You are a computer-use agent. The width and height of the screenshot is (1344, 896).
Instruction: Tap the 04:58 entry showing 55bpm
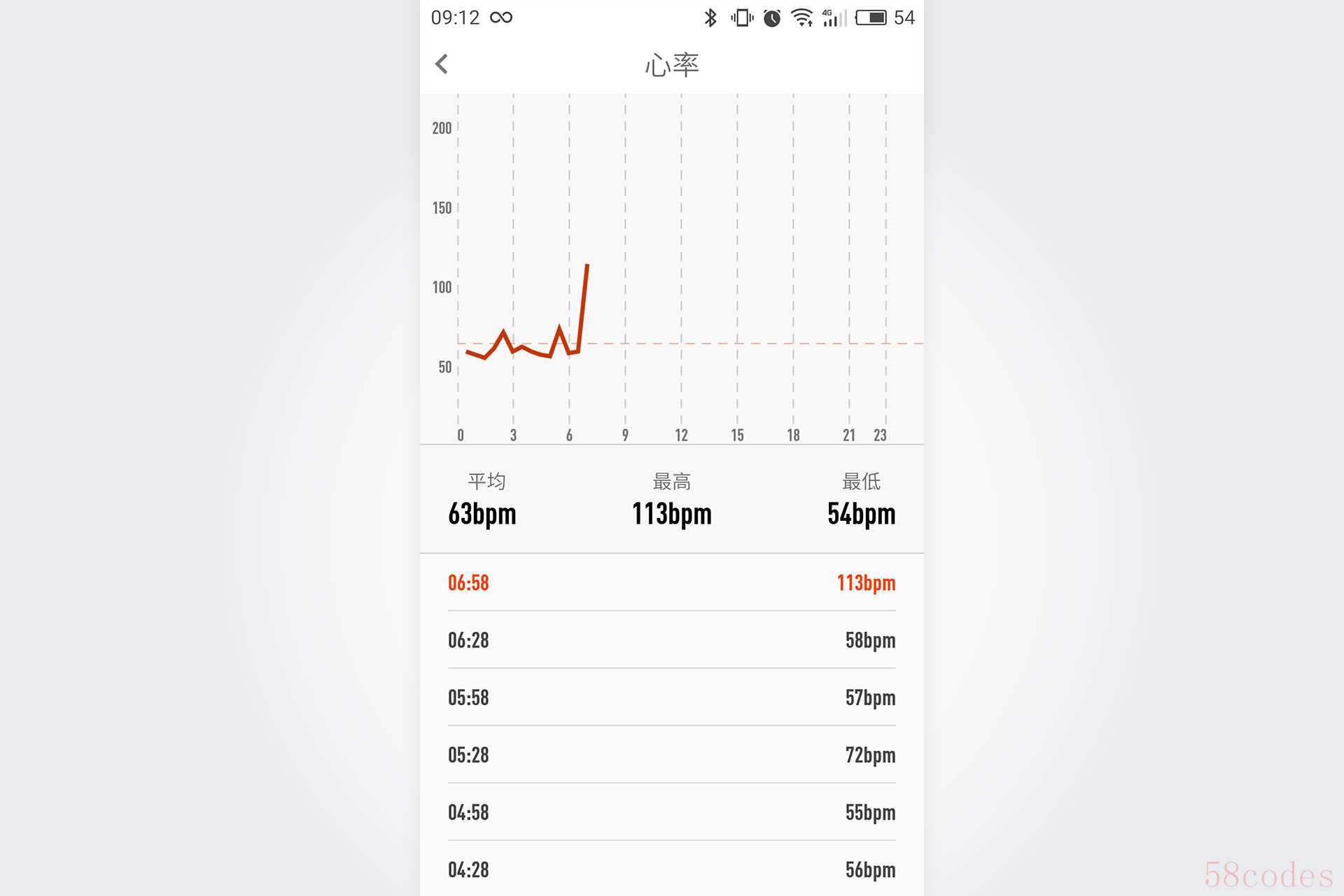click(x=671, y=812)
